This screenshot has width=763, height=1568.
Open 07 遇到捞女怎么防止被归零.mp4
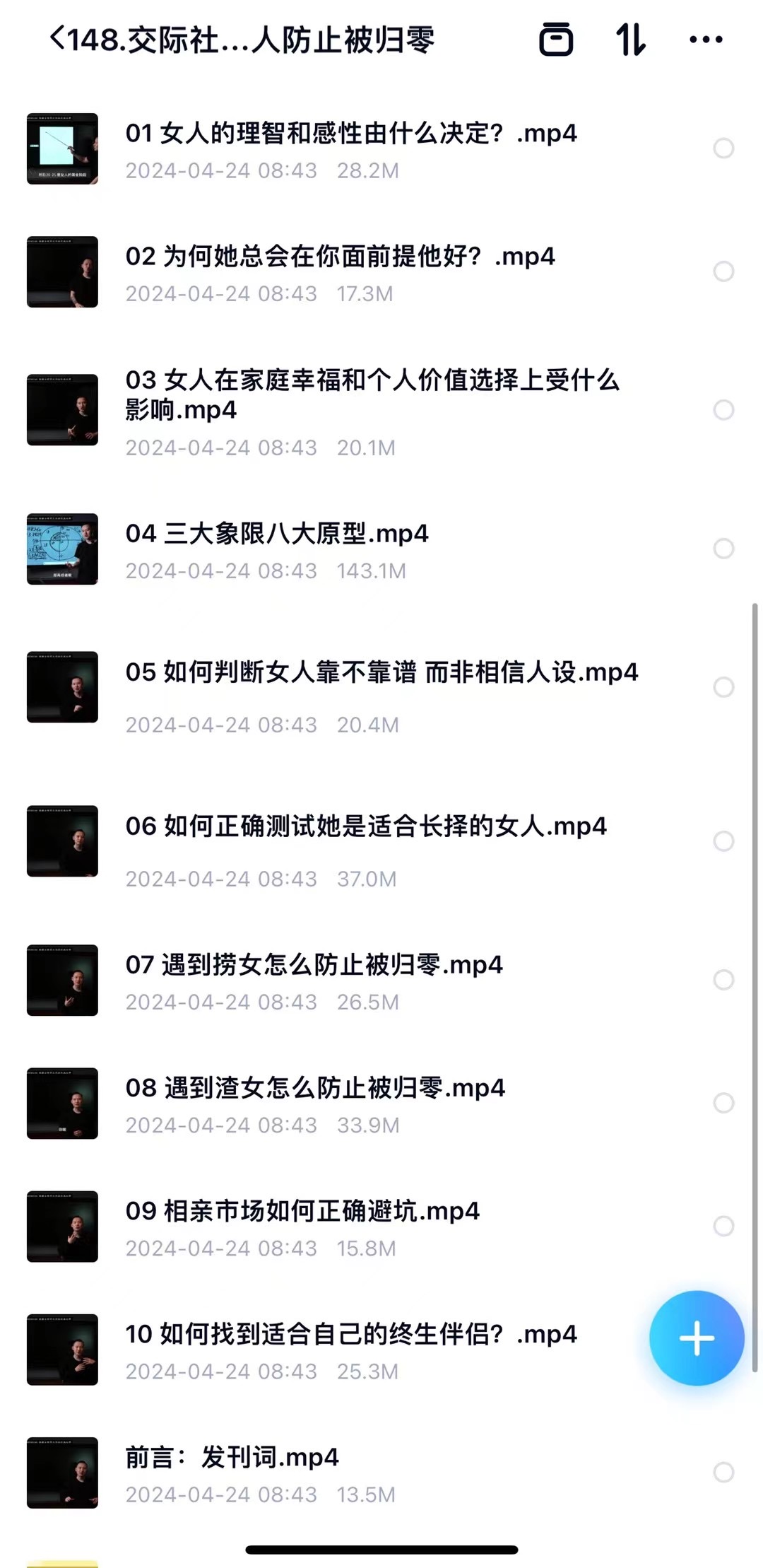(314, 965)
